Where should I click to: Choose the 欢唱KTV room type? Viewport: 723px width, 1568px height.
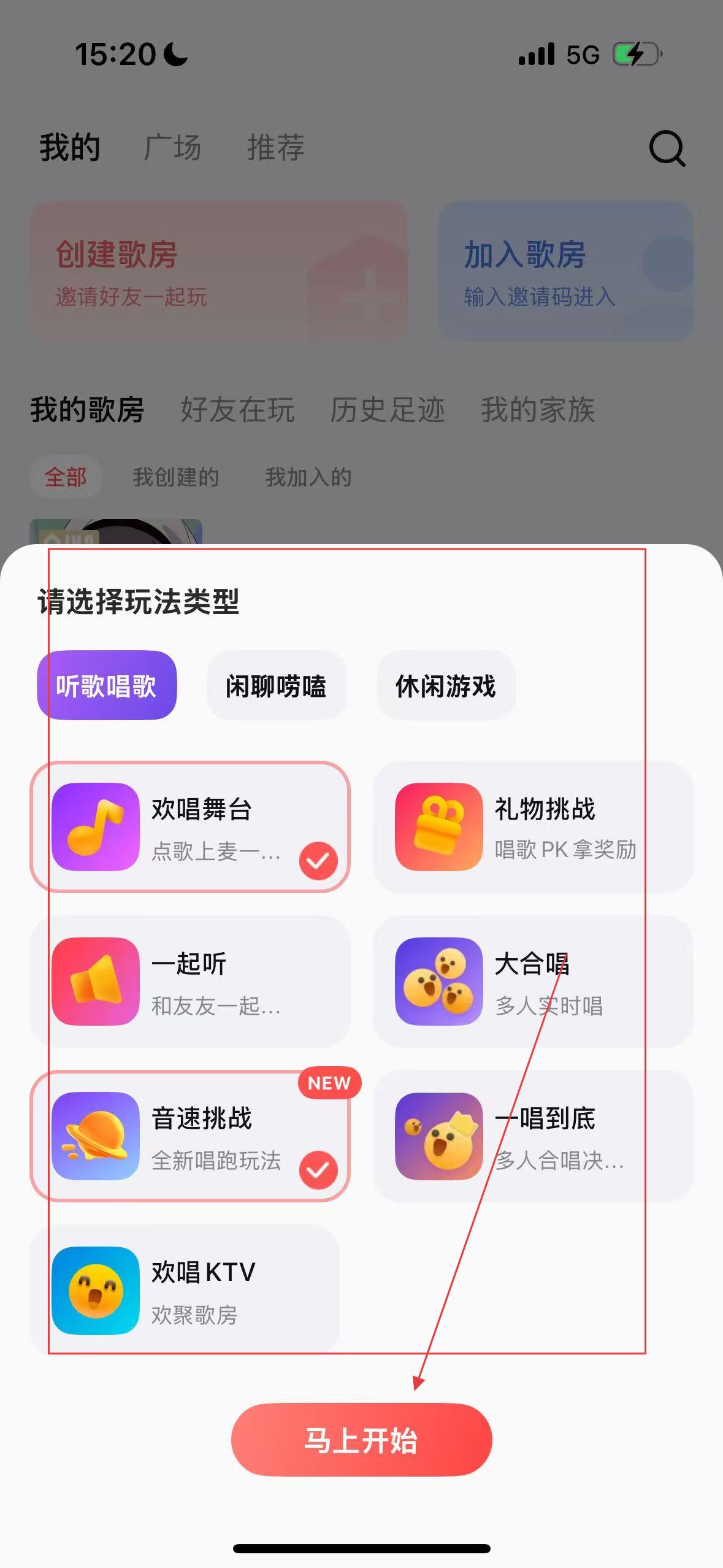click(184, 1290)
